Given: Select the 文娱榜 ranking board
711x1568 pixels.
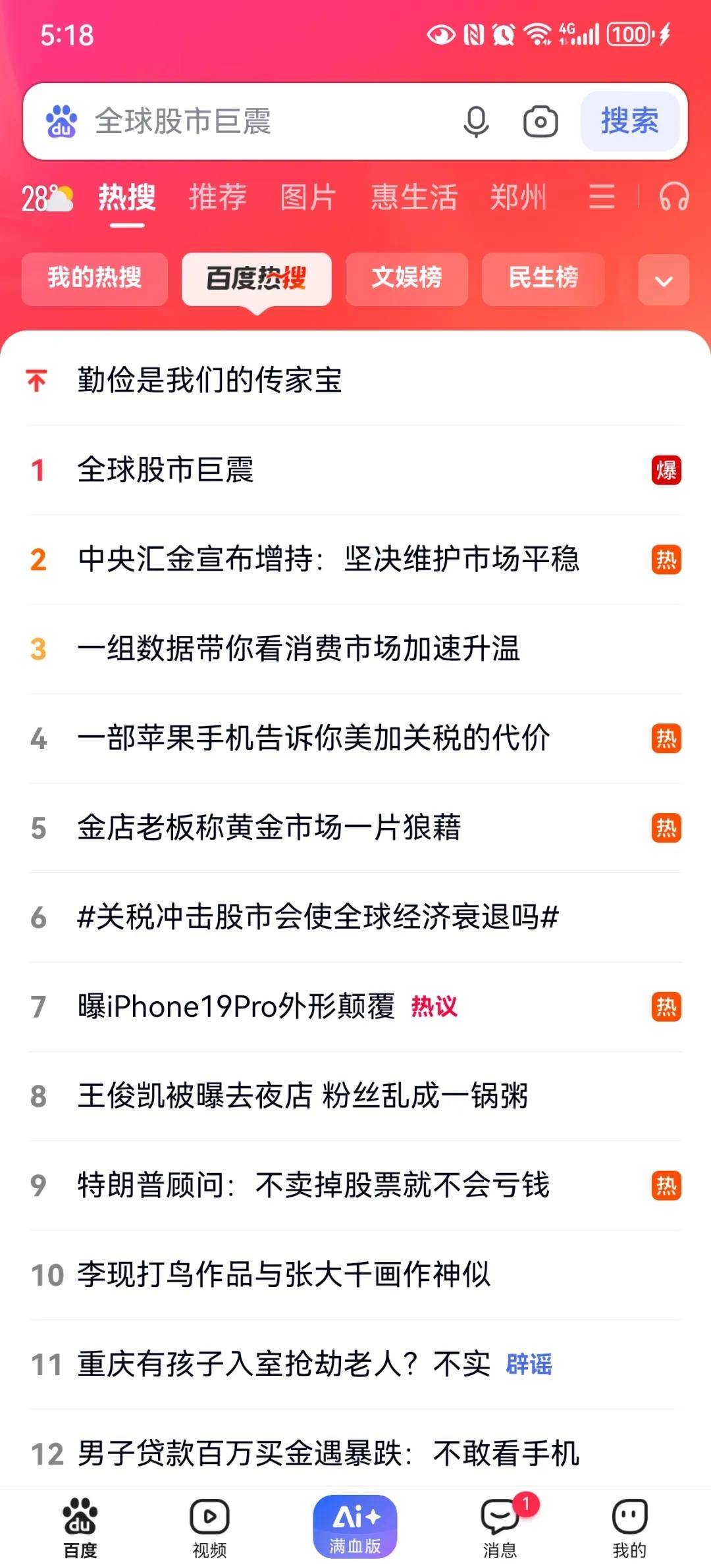Looking at the screenshot, I should coord(406,279).
